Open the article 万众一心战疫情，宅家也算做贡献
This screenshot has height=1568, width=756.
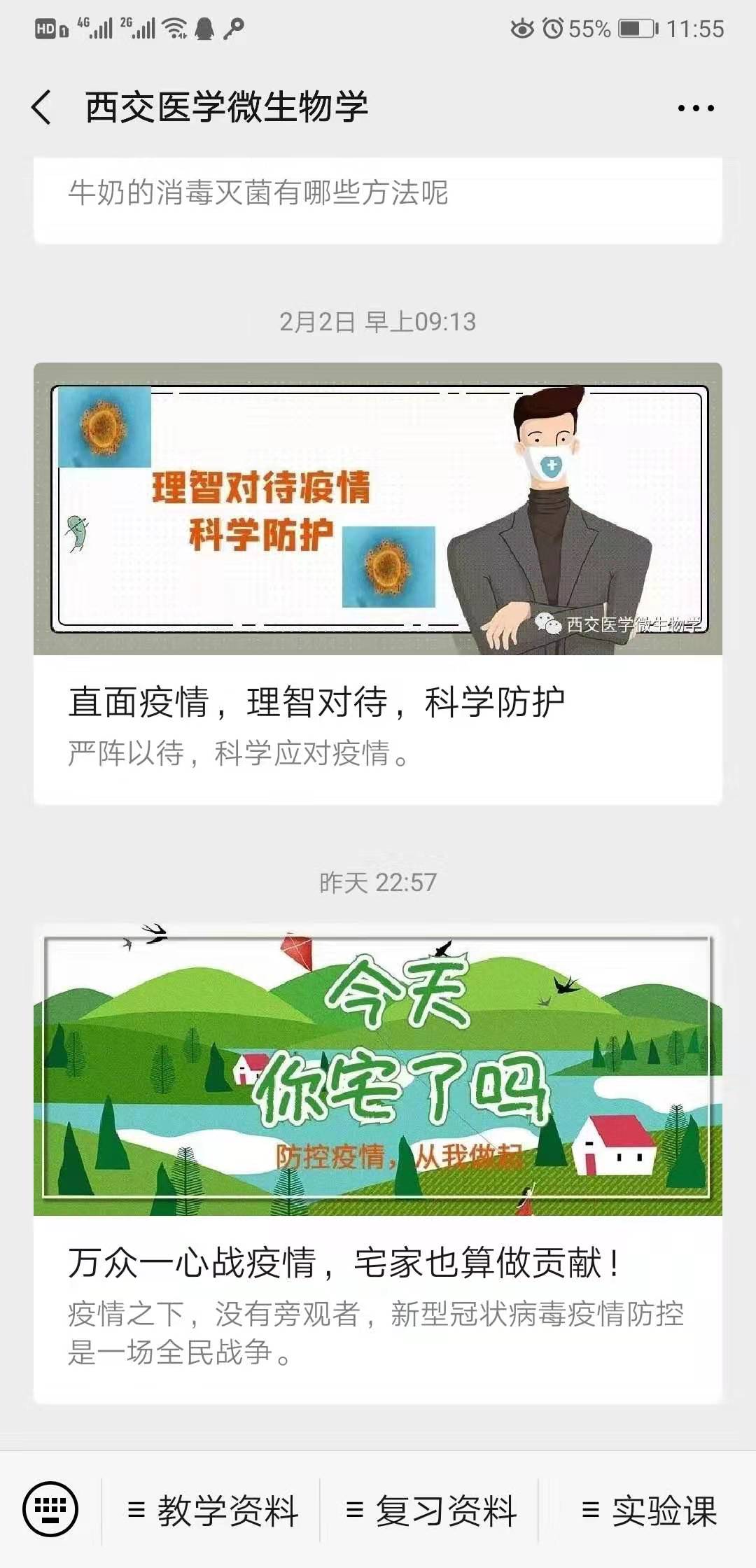pos(378,1163)
